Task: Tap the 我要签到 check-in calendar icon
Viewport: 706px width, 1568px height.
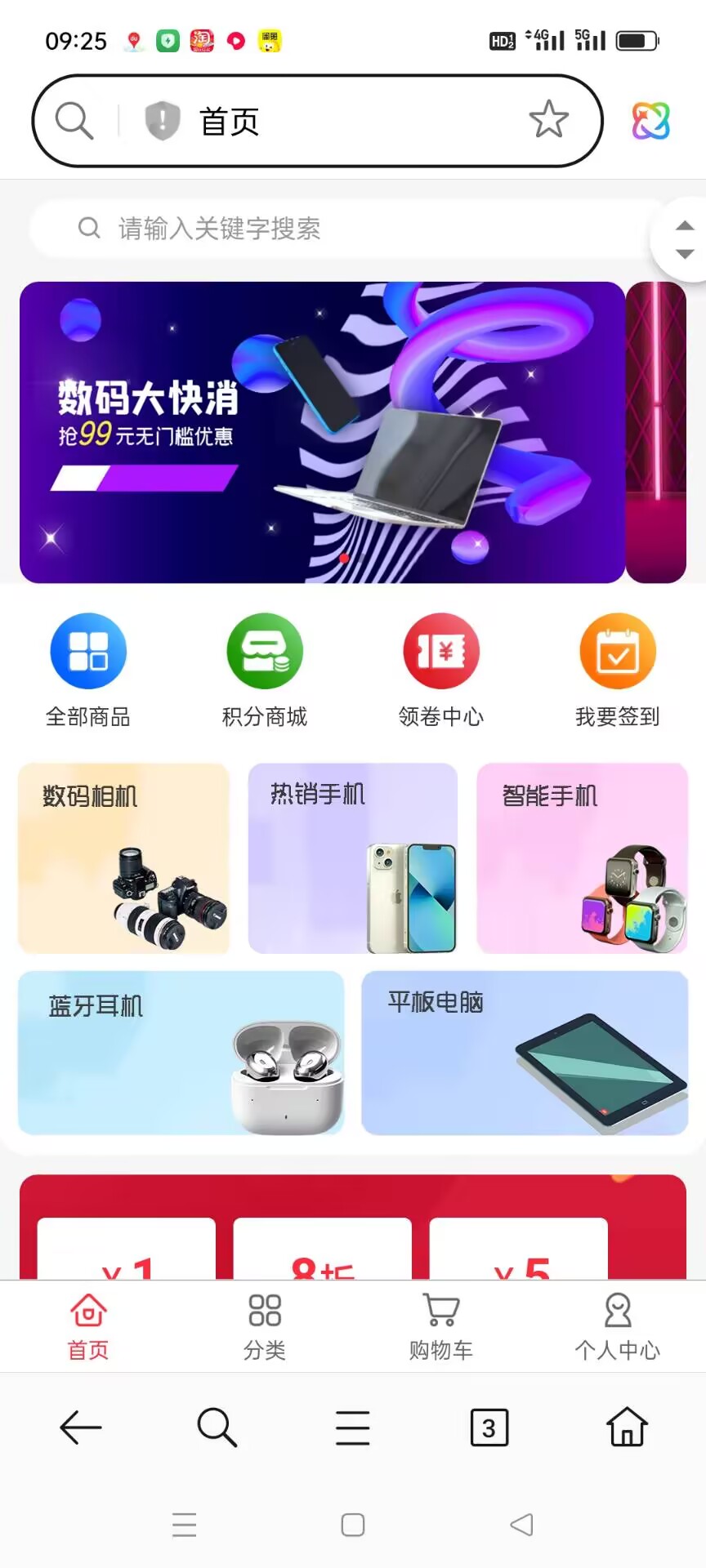Action: click(x=617, y=651)
